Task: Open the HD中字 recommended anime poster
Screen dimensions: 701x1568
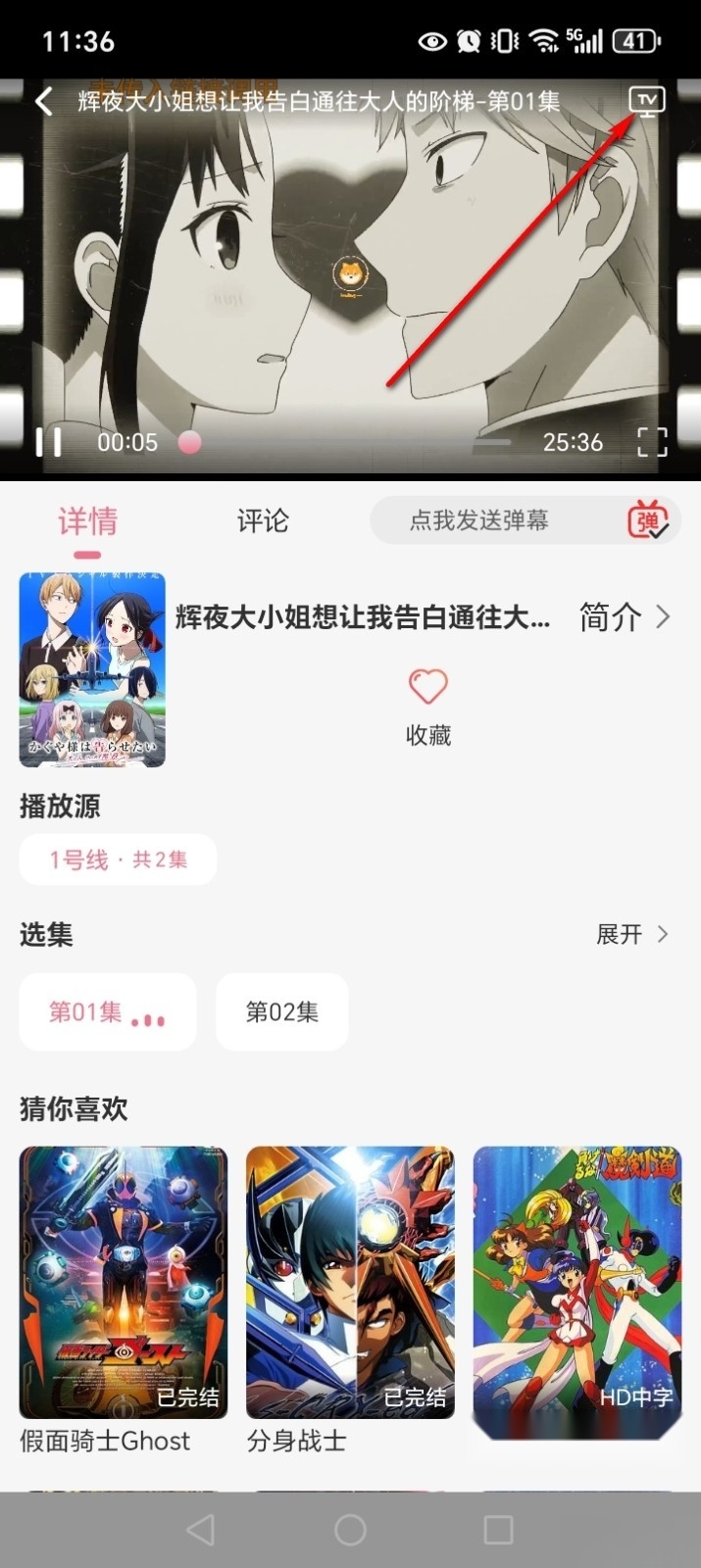Action: coord(577,1293)
